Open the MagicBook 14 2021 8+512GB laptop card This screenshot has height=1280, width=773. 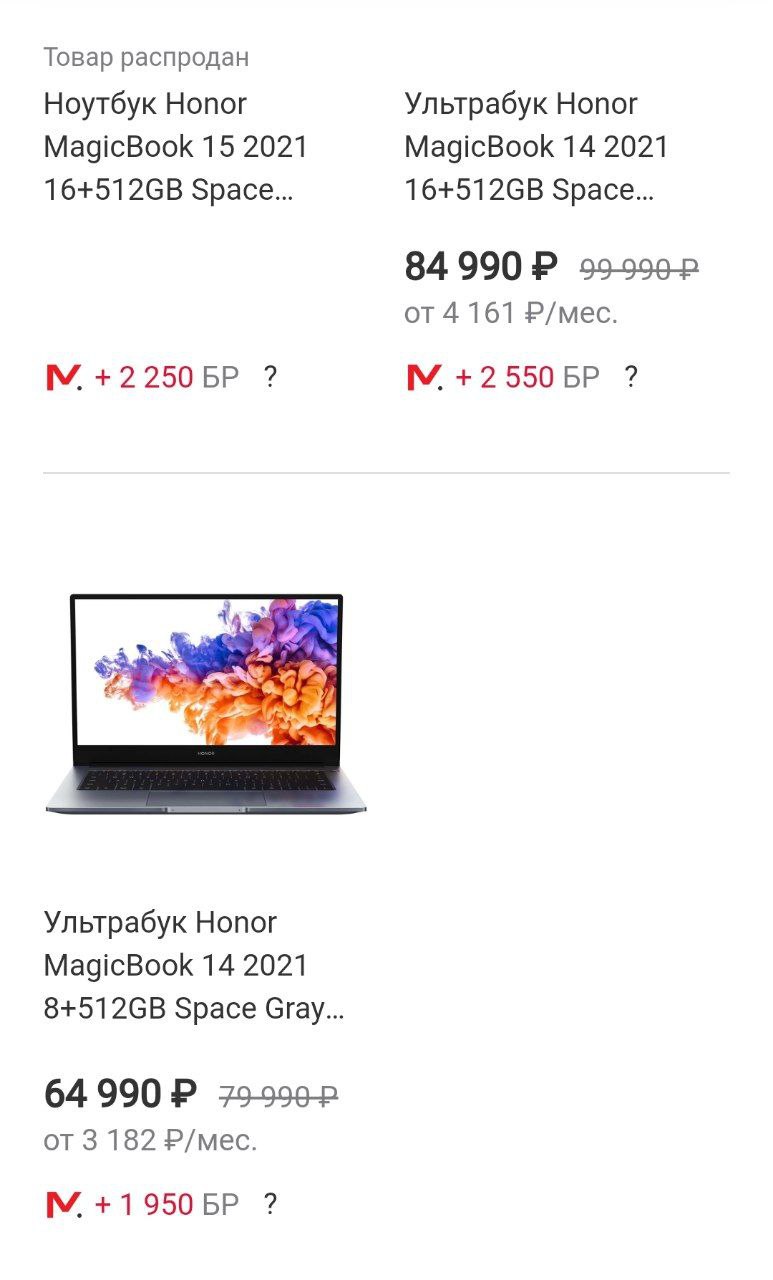pos(194,965)
